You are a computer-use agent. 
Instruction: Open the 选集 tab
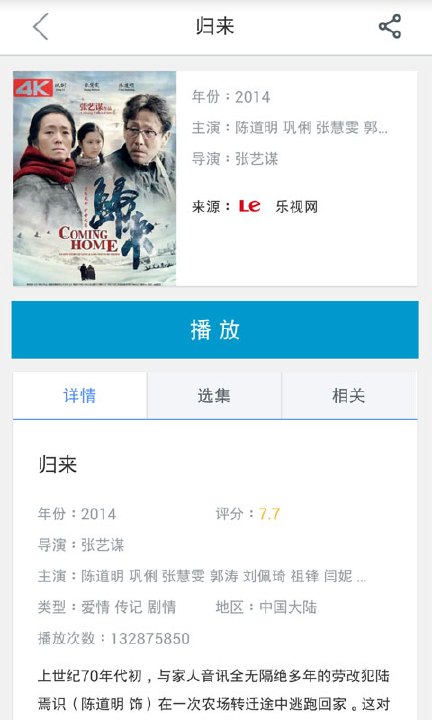coord(214,395)
